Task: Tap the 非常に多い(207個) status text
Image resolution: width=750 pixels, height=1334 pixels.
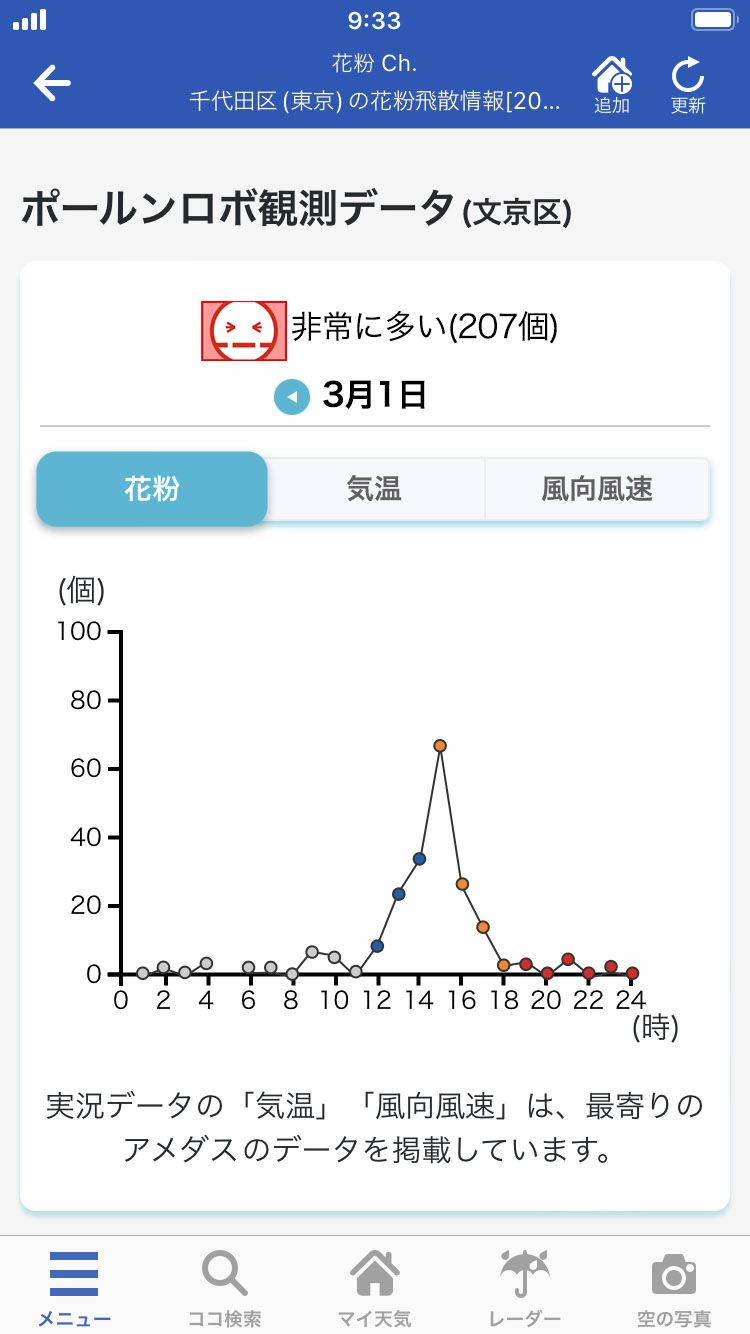Action: [425, 325]
